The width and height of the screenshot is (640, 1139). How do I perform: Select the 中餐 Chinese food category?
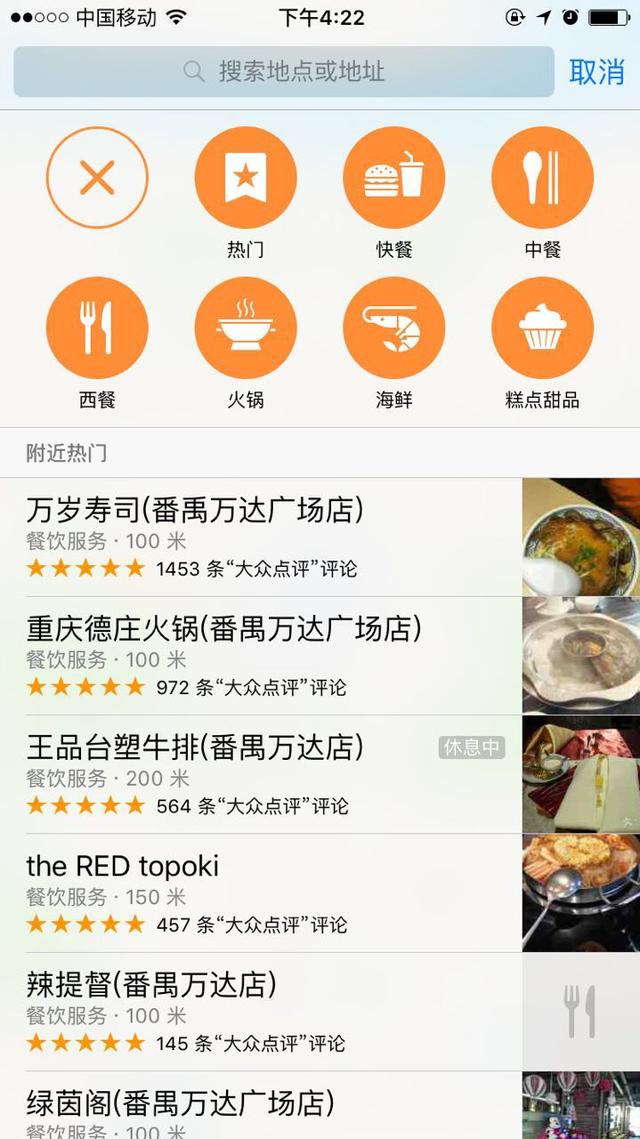(x=542, y=178)
